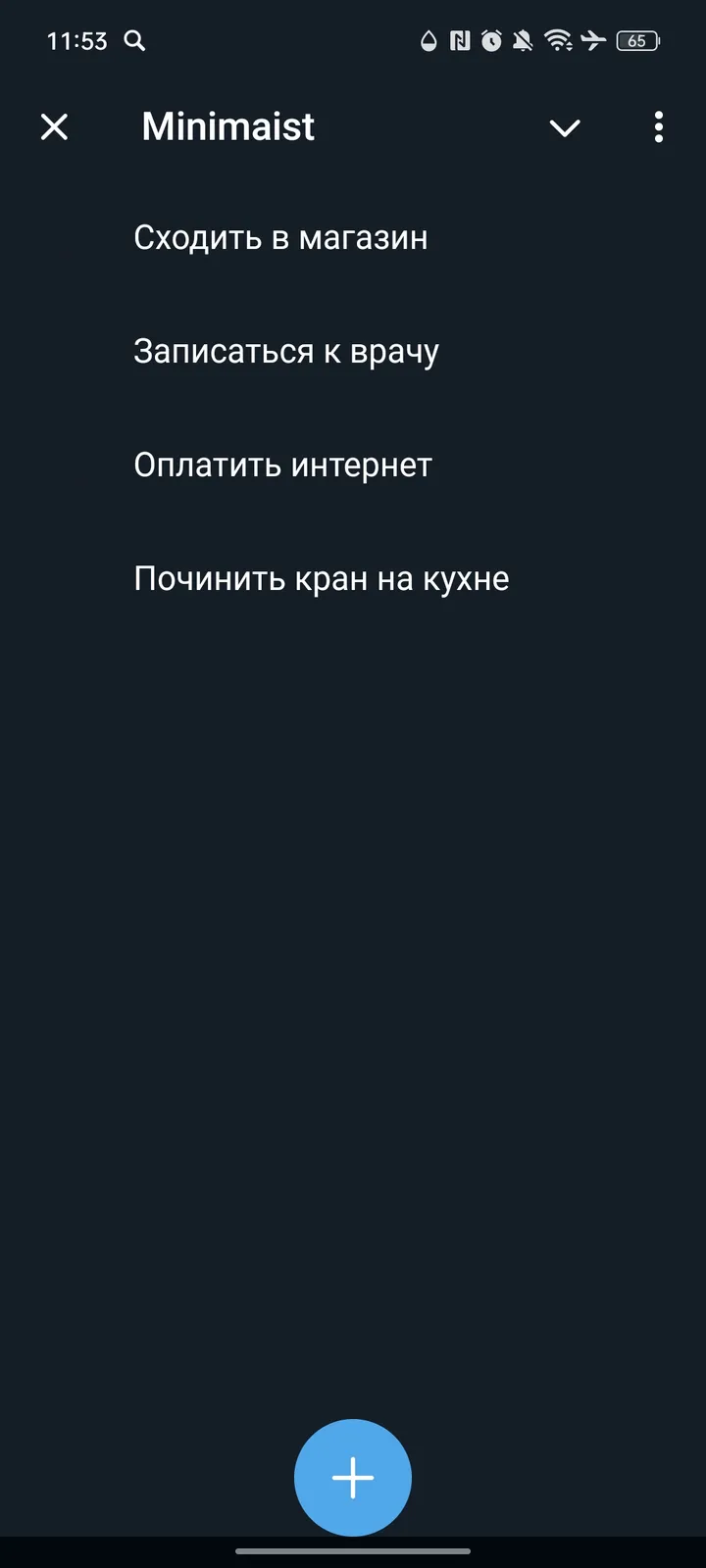Tap the floating plus button to add task

click(x=353, y=1477)
